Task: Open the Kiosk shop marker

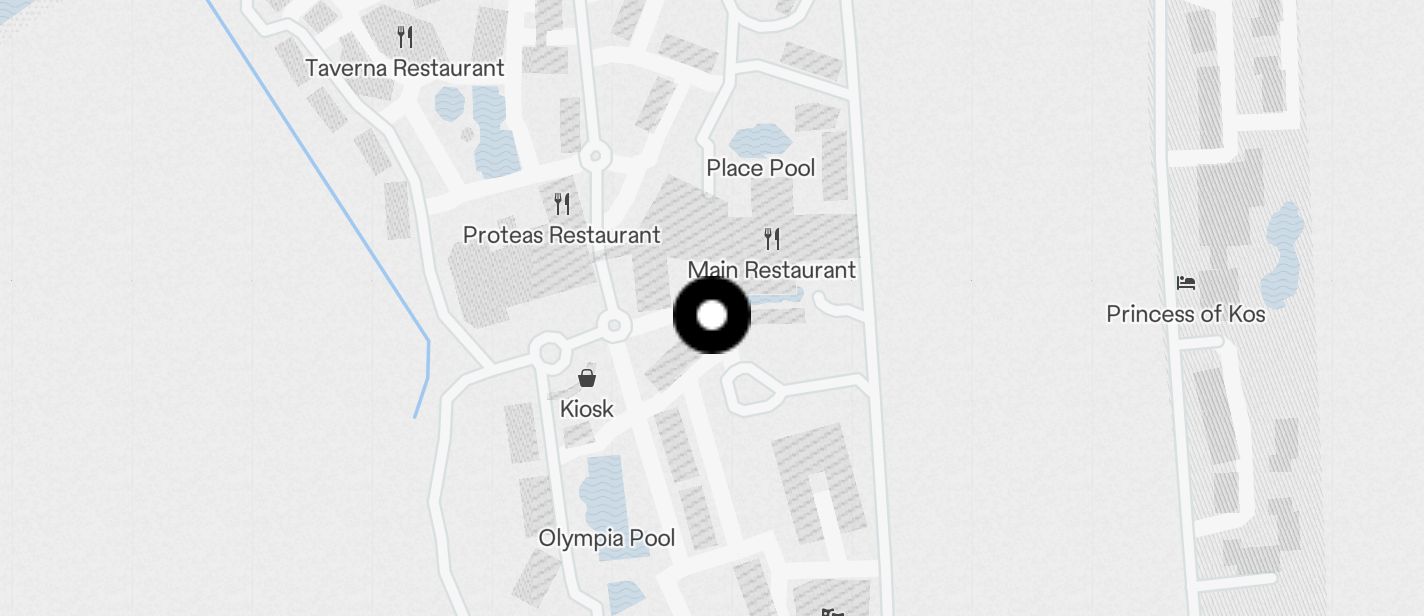Action: 587,379
